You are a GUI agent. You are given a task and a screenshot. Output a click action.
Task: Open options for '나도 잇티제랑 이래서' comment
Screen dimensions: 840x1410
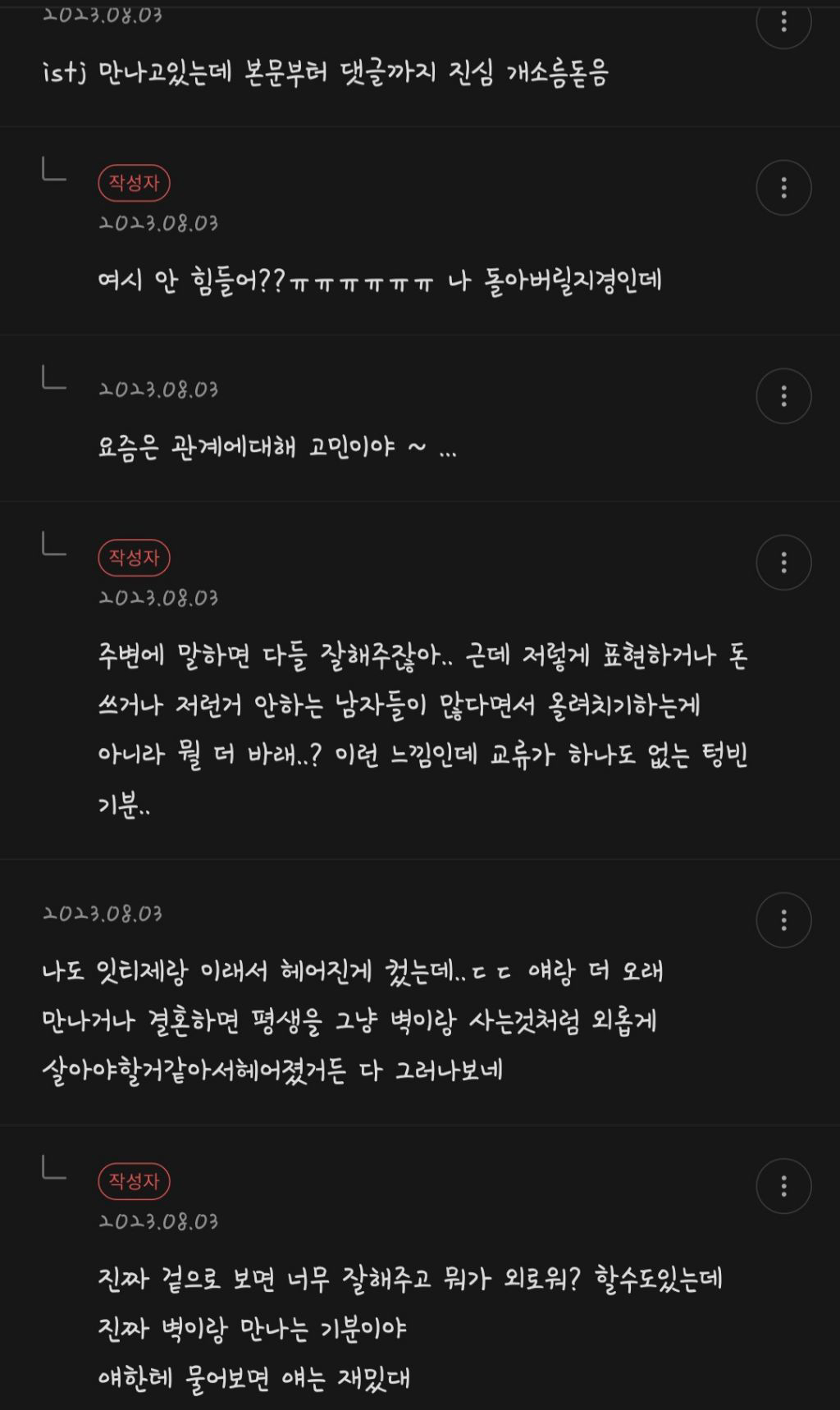click(783, 920)
